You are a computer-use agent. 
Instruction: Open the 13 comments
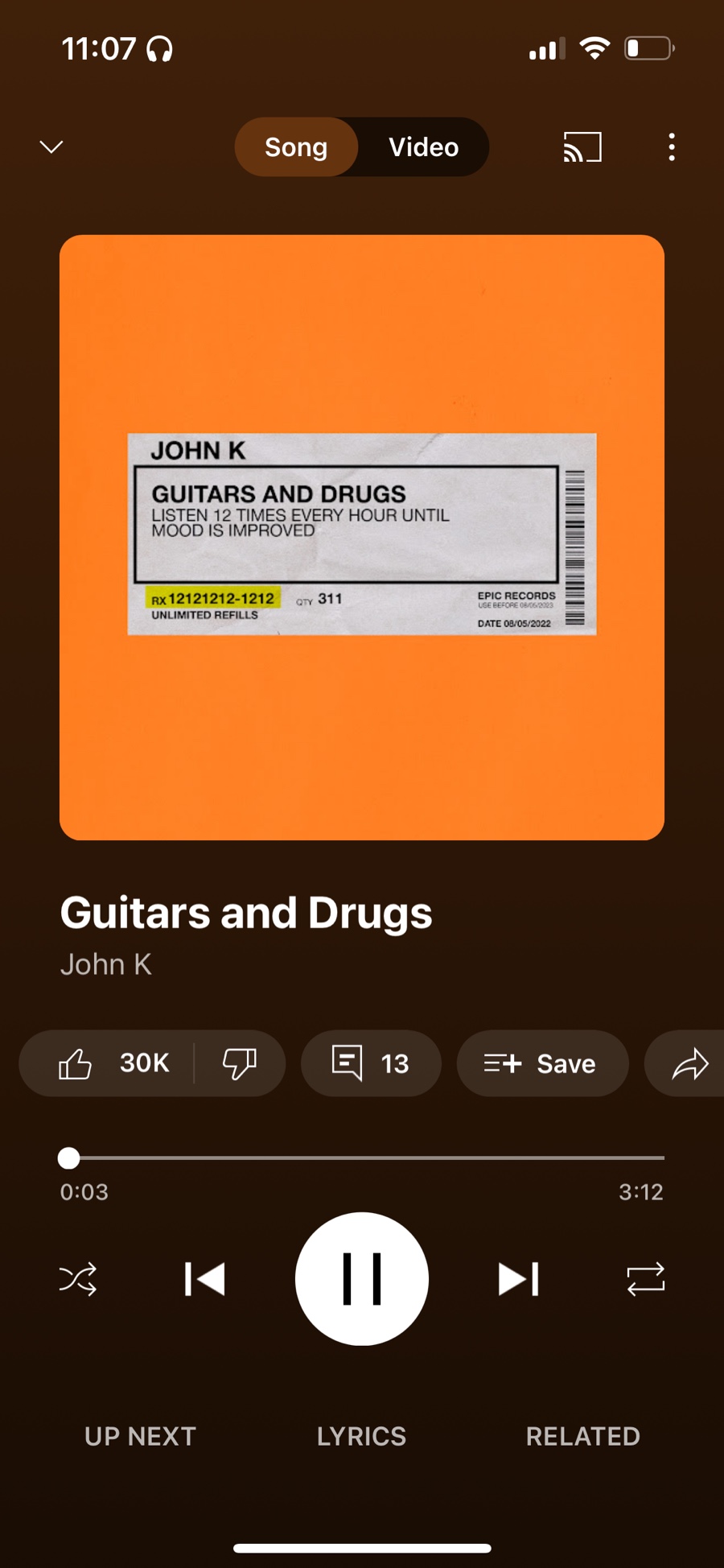(371, 1063)
